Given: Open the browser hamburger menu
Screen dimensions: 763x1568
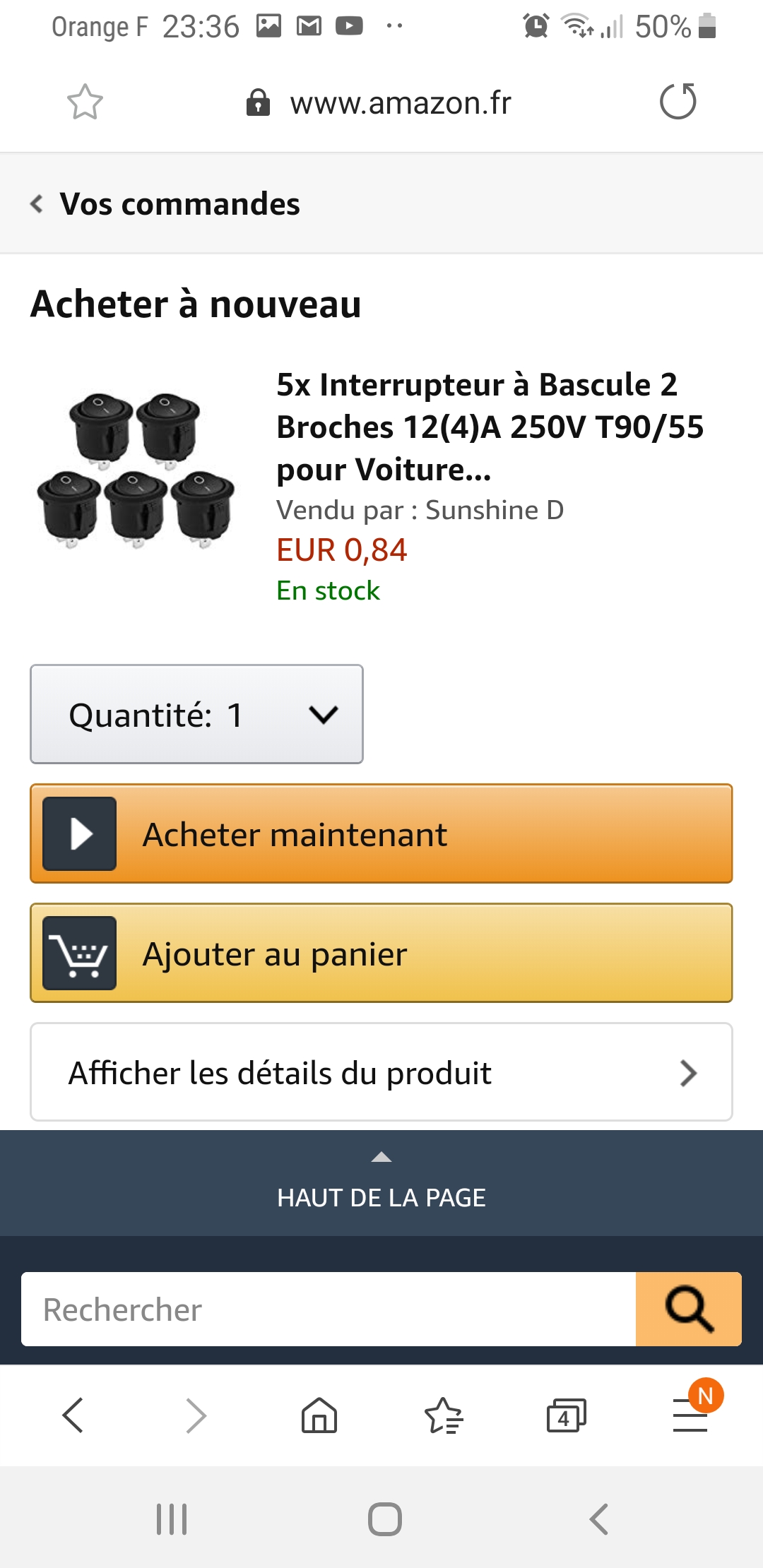Looking at the screenshot, I should point(690,1415).
